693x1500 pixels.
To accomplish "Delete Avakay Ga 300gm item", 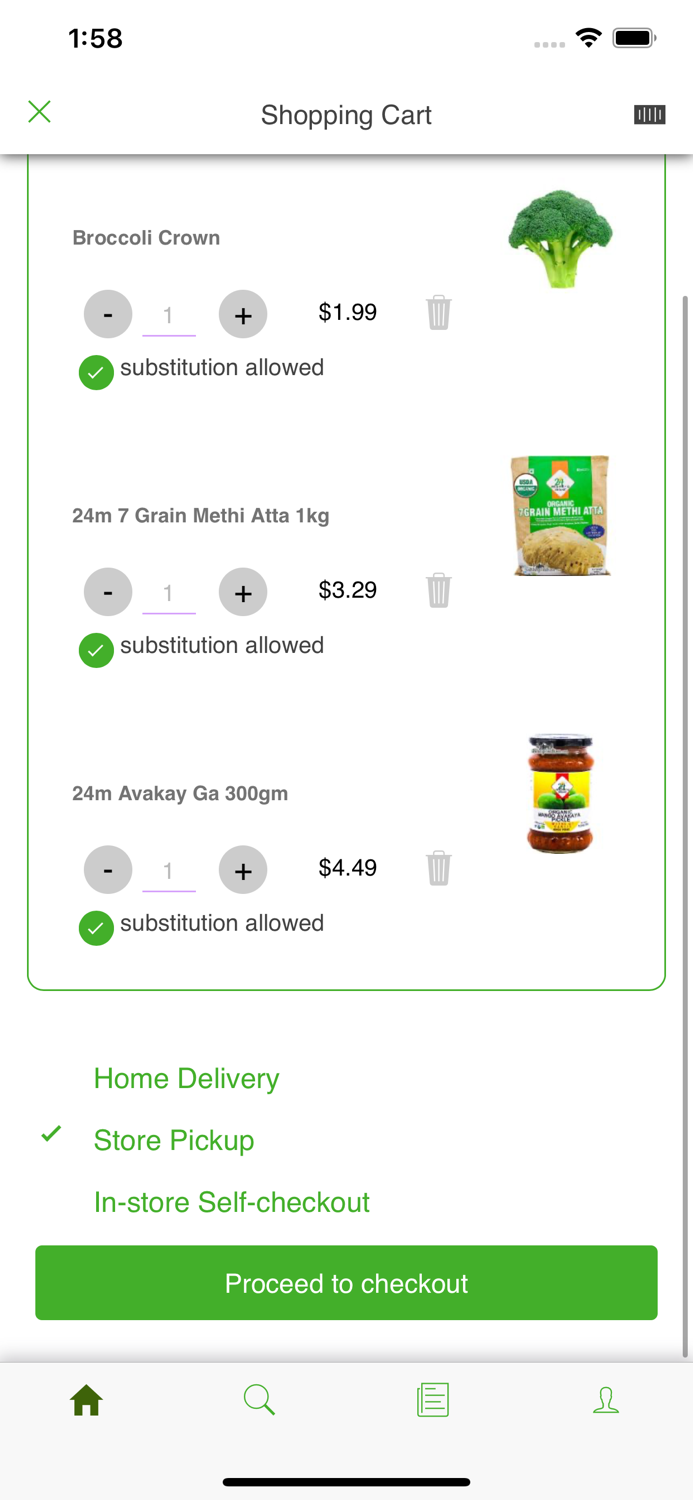I will [x=439, y=869].
